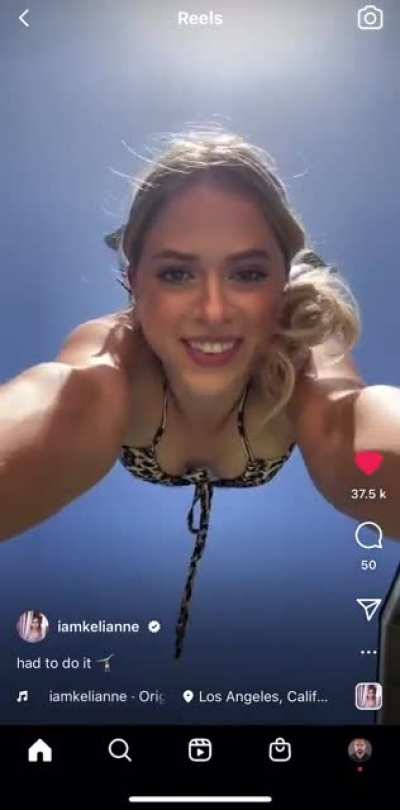
Task: Open iamkelianne's profile picture
Action: 33,627
